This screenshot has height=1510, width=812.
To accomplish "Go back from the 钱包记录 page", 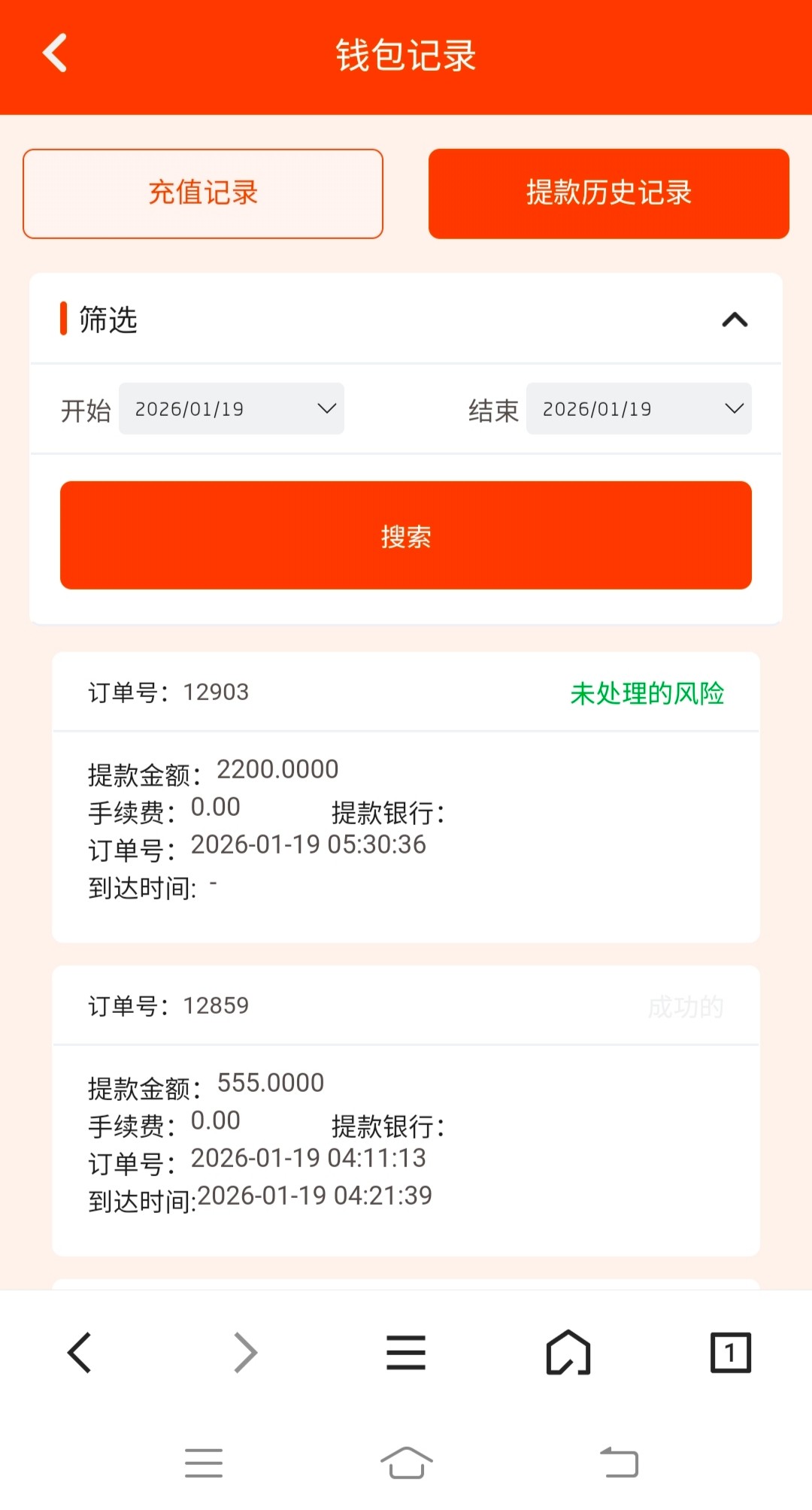I will pos(55,53).
